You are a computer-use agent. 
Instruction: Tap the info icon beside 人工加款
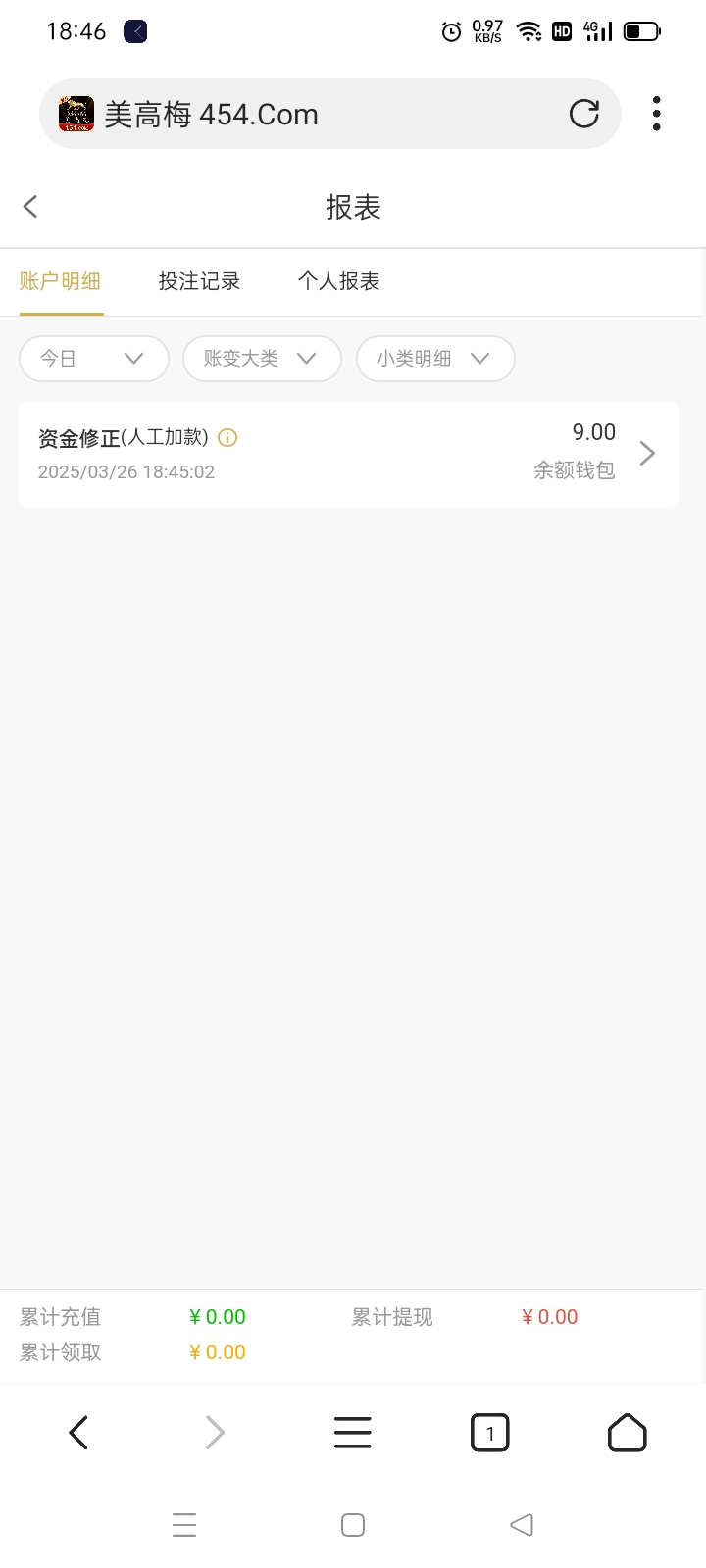227,438
